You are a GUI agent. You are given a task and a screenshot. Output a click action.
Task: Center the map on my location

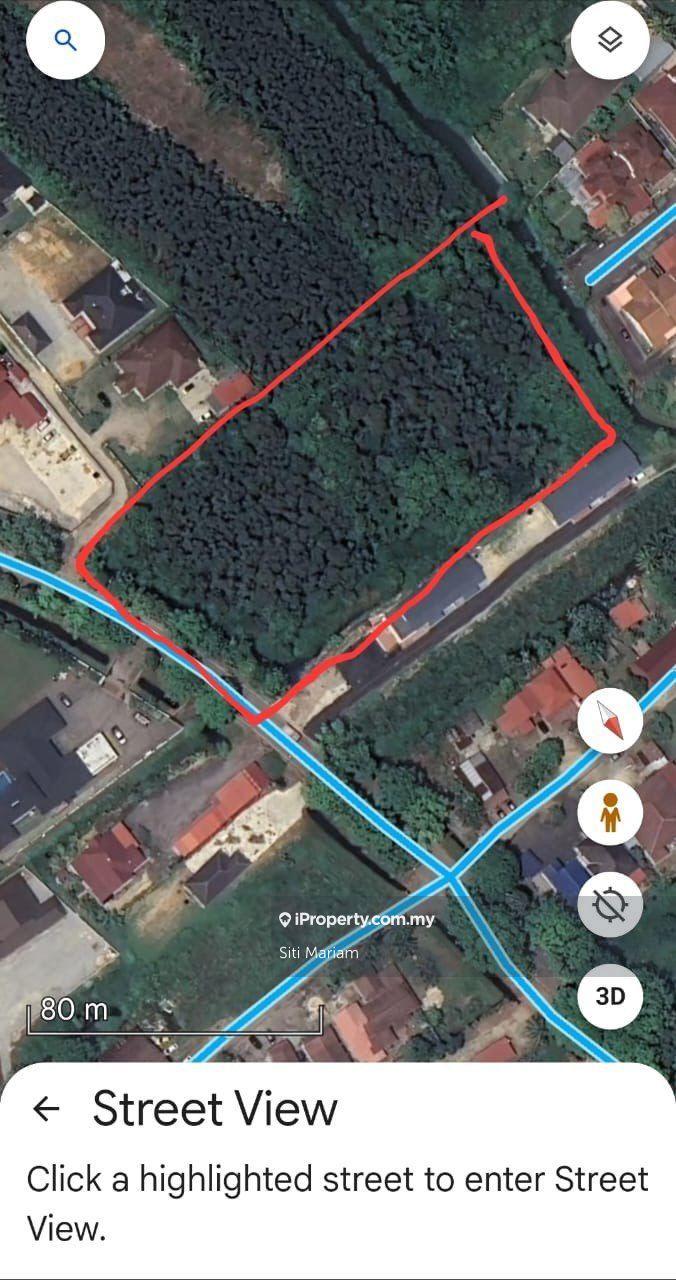pos(610,905)
